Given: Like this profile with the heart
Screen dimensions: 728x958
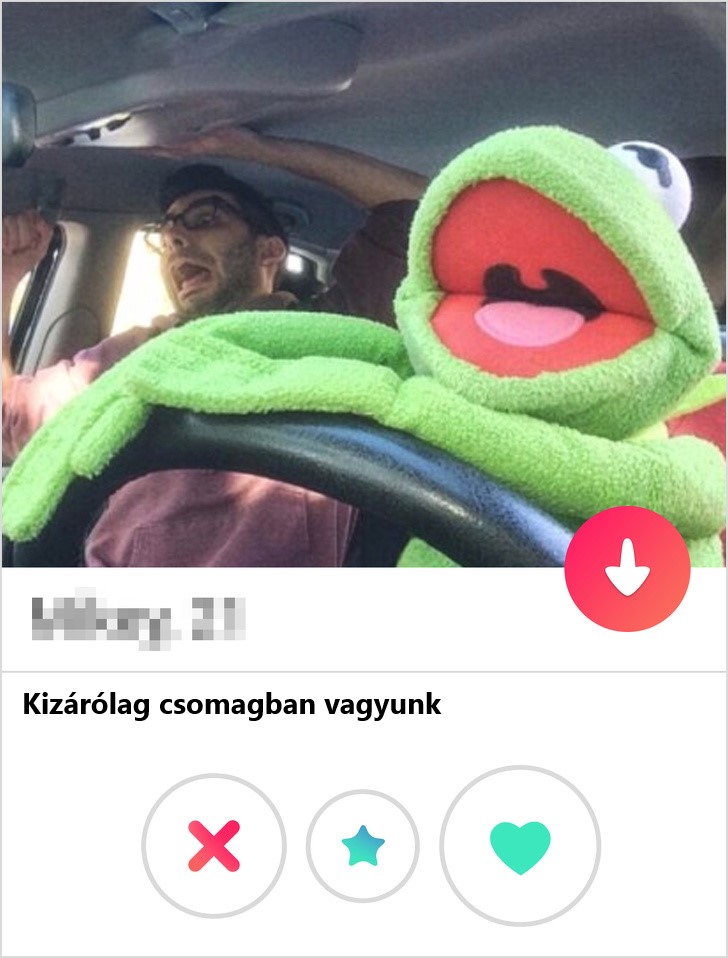Looking at the screenshot, I should [520, 846].
